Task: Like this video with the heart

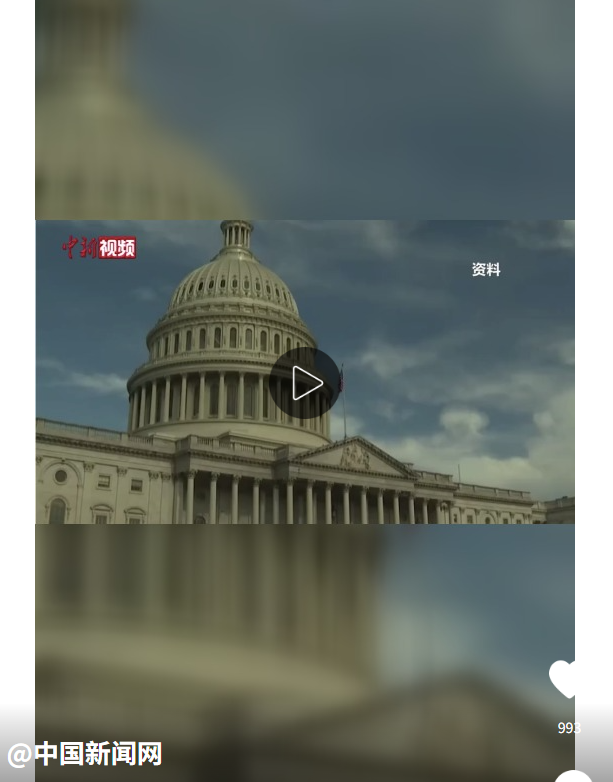Action: 566,679
